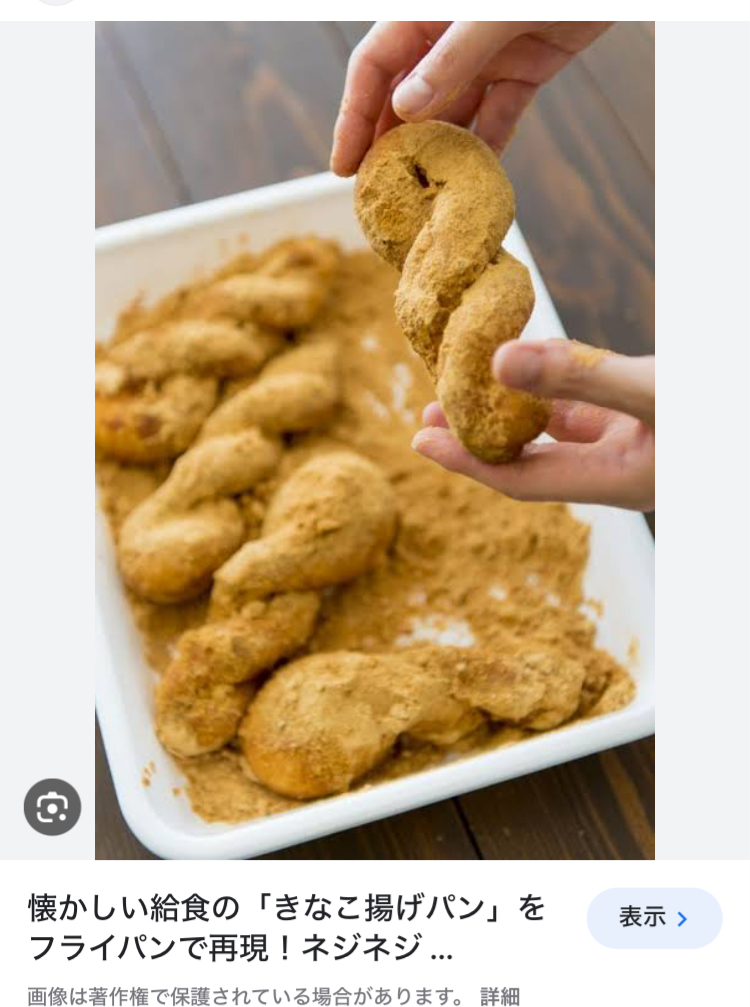Open the 詳細 copyright details link
The image size is (750, 1007).
pyautogui.click(x=500, y=996)
